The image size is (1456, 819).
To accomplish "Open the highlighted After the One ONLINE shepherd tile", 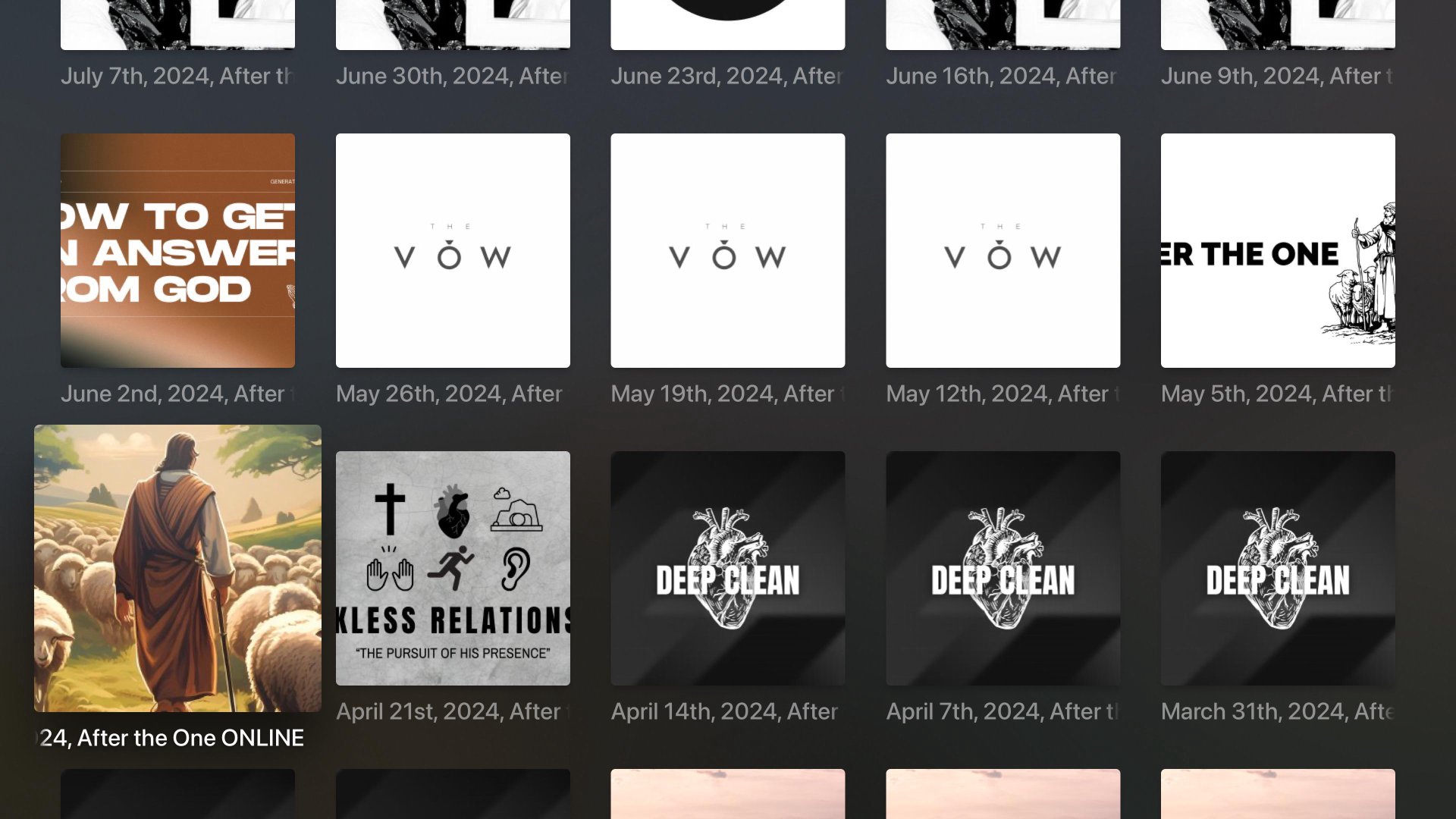I will point(177,567).
